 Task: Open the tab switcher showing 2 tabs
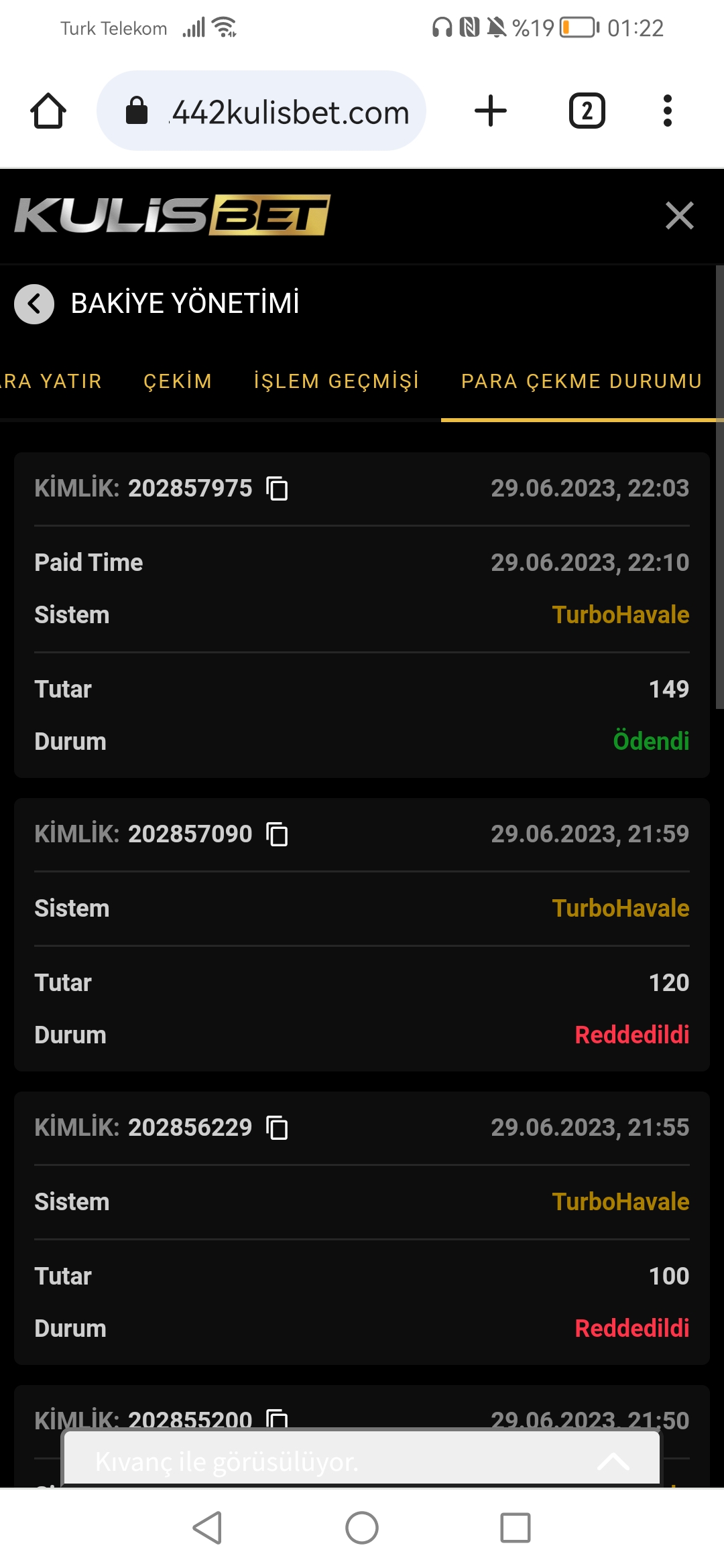587,111
